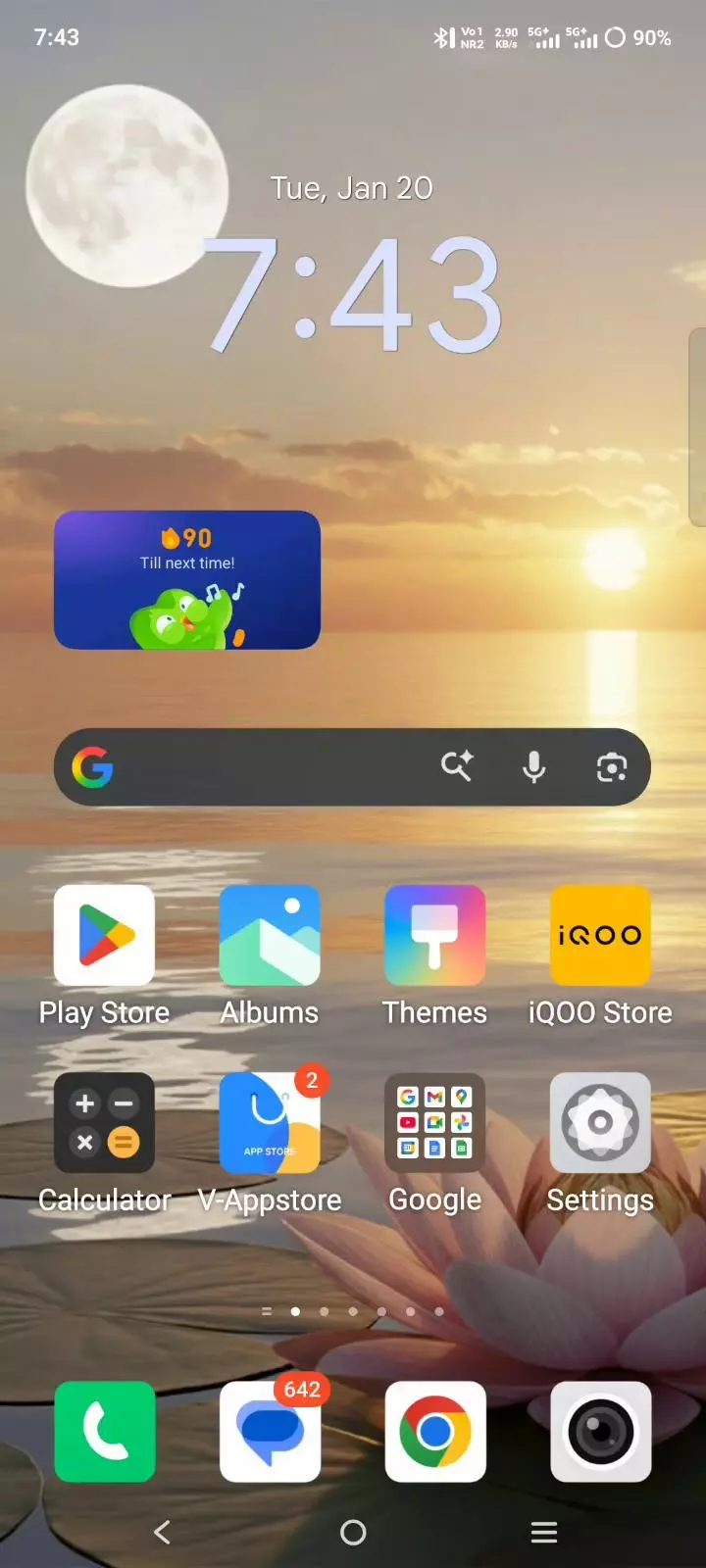
Task: Open the Duolingo streak widget
Action: [187, 580]
